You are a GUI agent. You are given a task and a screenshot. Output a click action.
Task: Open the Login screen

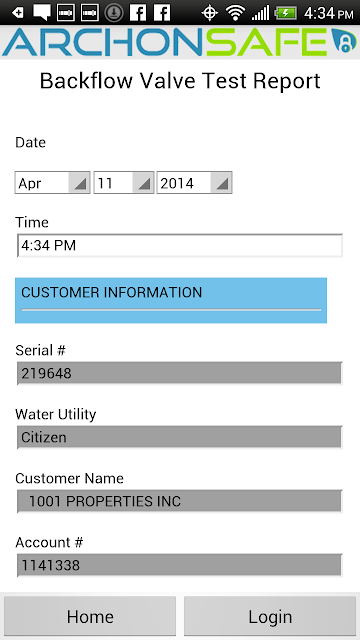(x=270, y=616)
